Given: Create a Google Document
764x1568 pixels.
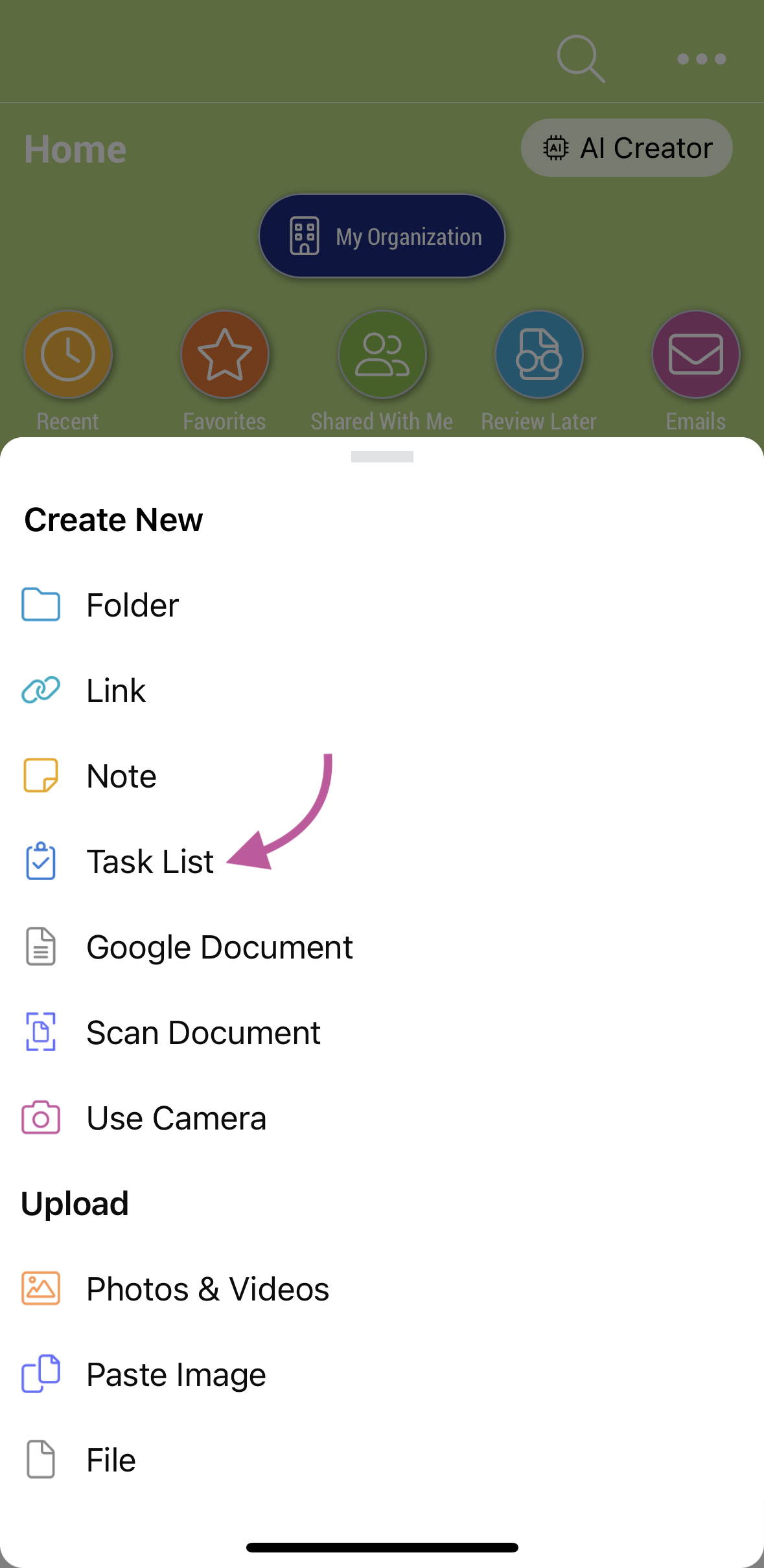Looking at the screenshot, I should (220, 947).
